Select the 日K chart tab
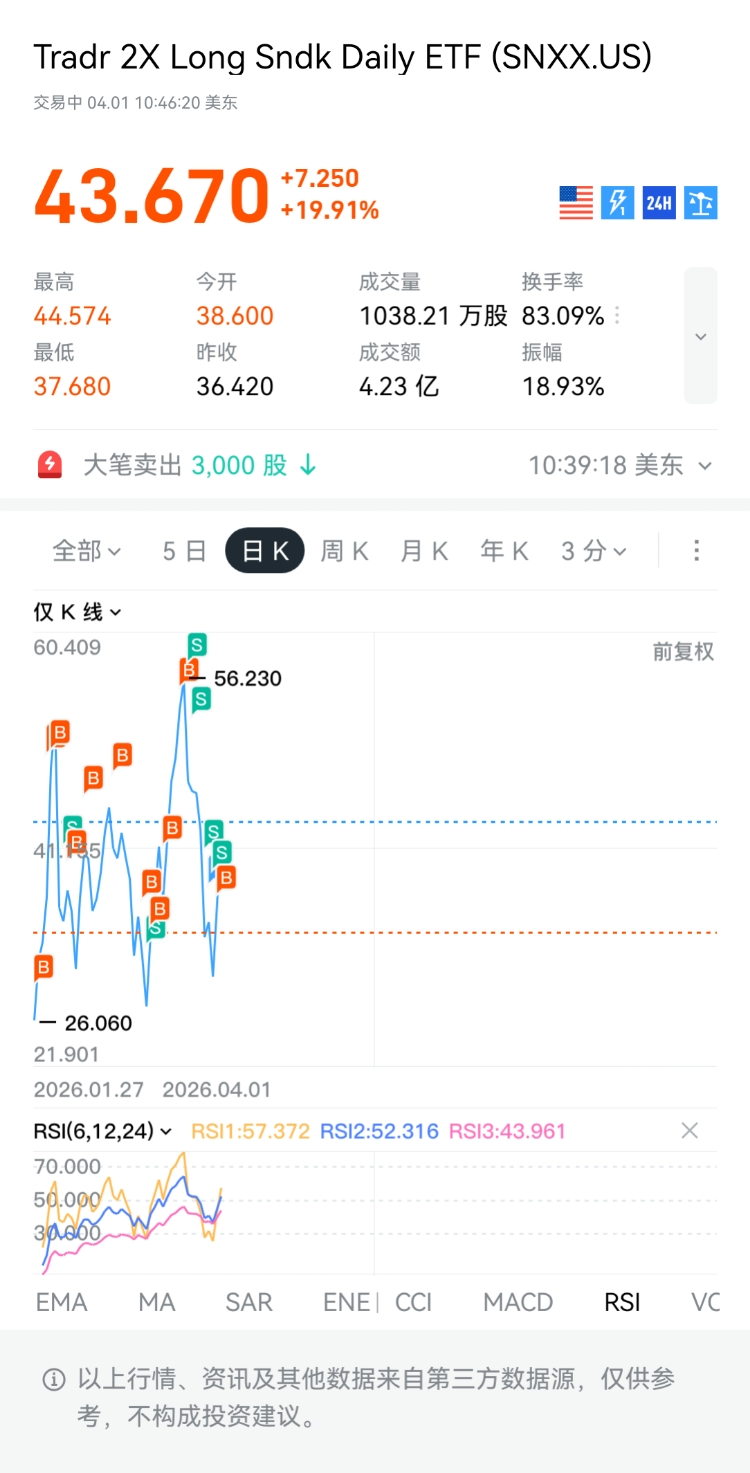This screenshot has height=1473, width=750. pyautogui.click(x=265, y=551)
